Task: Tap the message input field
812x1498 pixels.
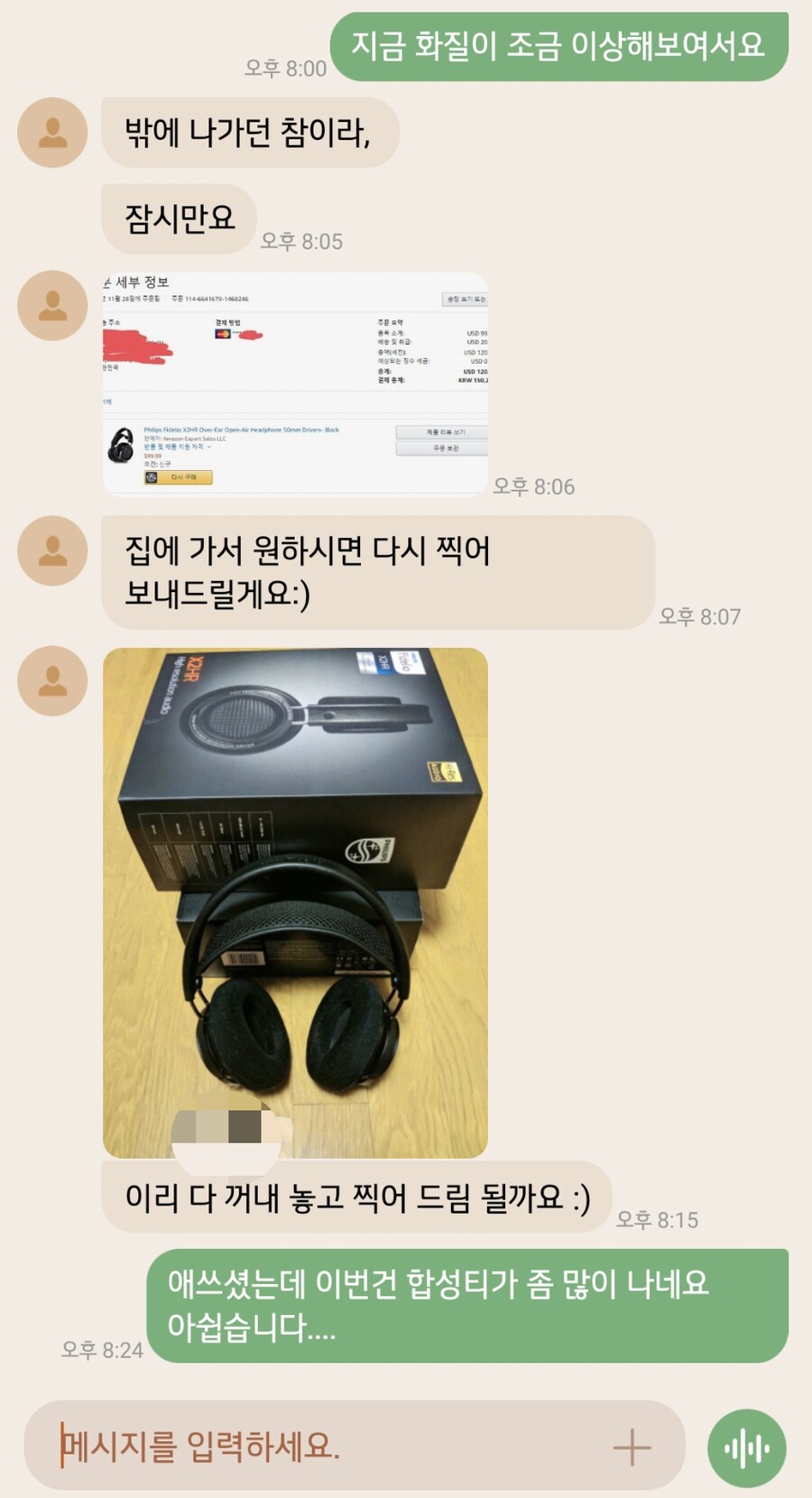Action: 325,1447
